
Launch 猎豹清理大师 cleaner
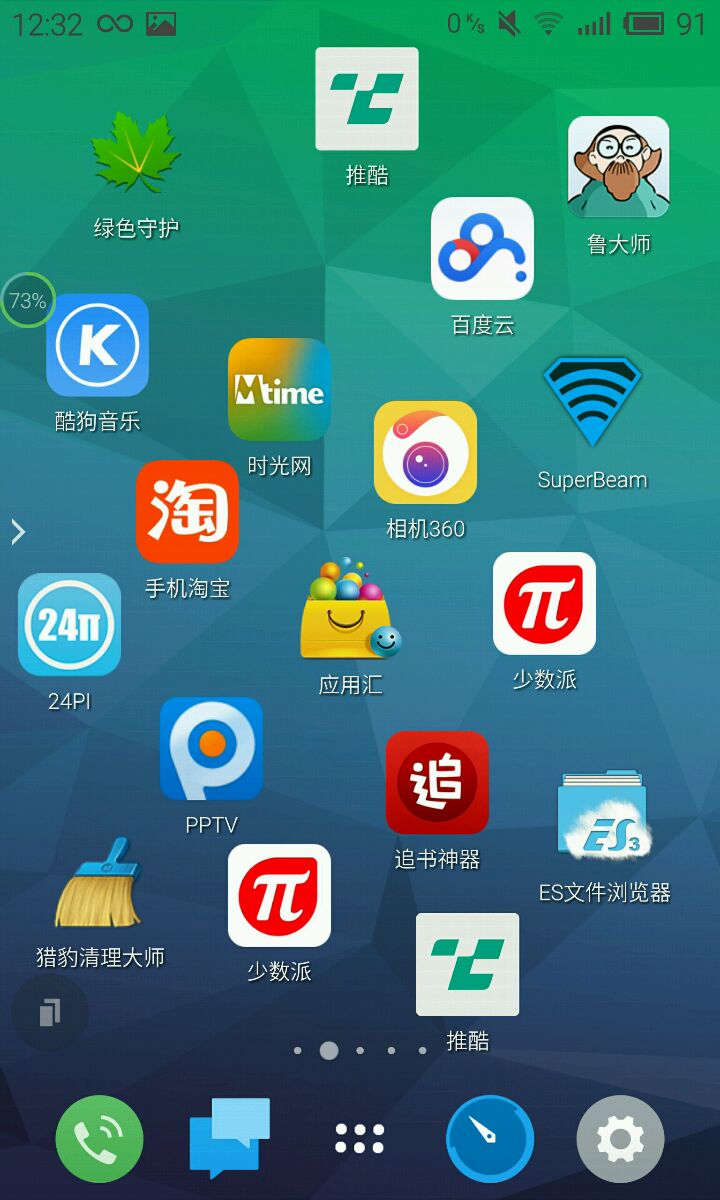(99, 883)
